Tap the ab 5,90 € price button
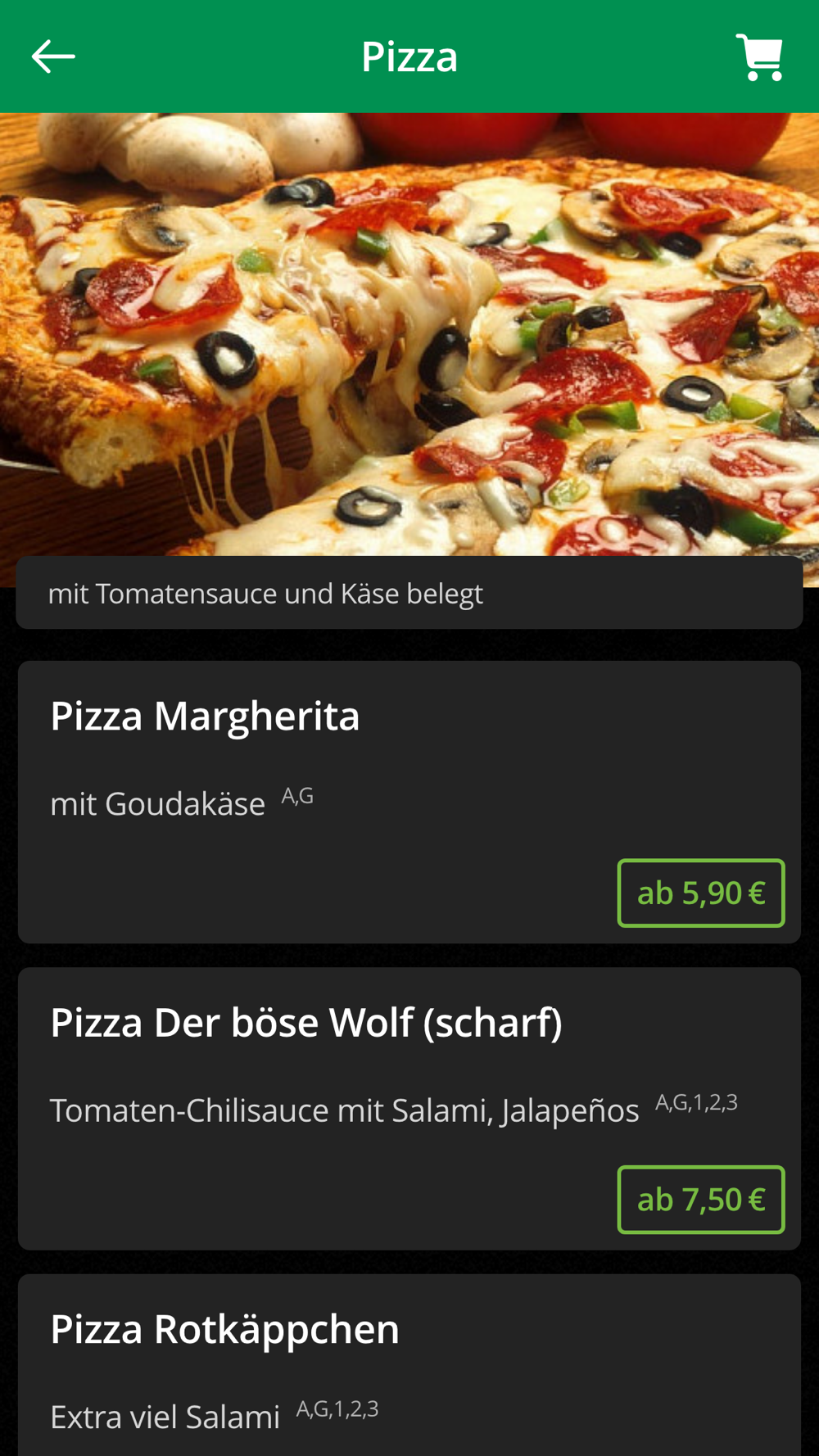 701,893
